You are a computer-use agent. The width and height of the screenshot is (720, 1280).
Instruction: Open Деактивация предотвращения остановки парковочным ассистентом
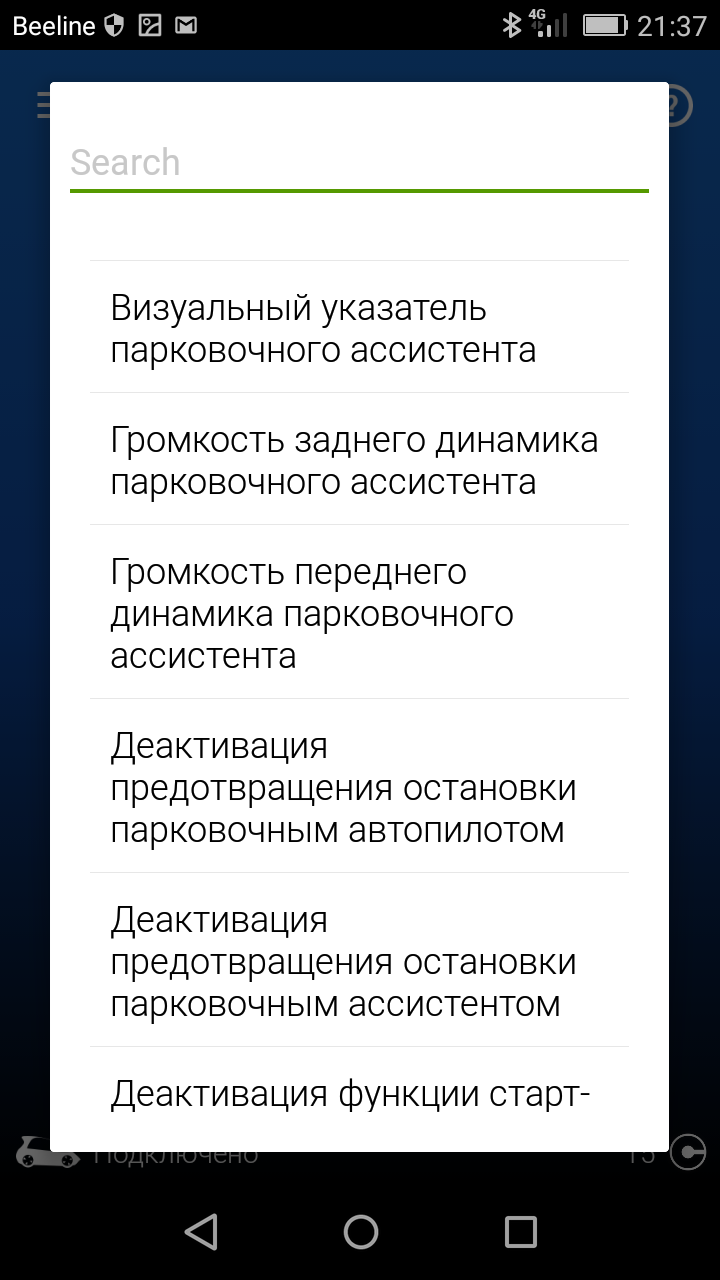click(x=358, y=961)
